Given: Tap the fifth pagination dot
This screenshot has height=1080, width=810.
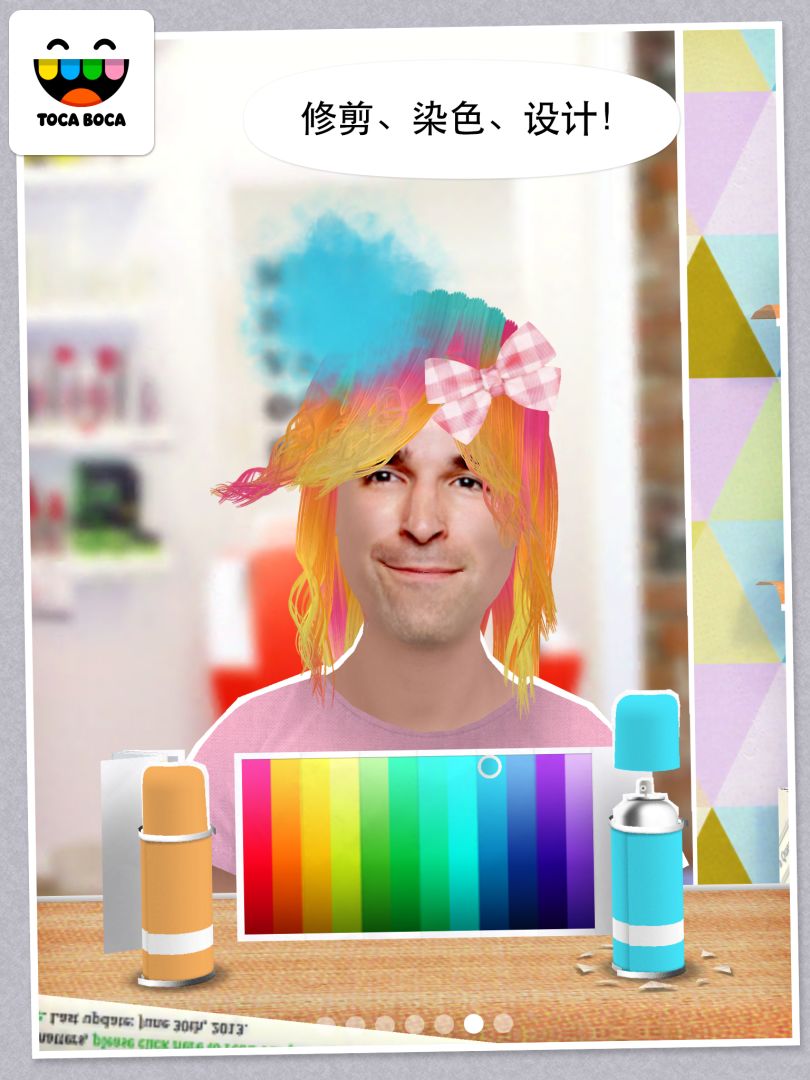Looking at the screenshot, I should (443, 1022).
